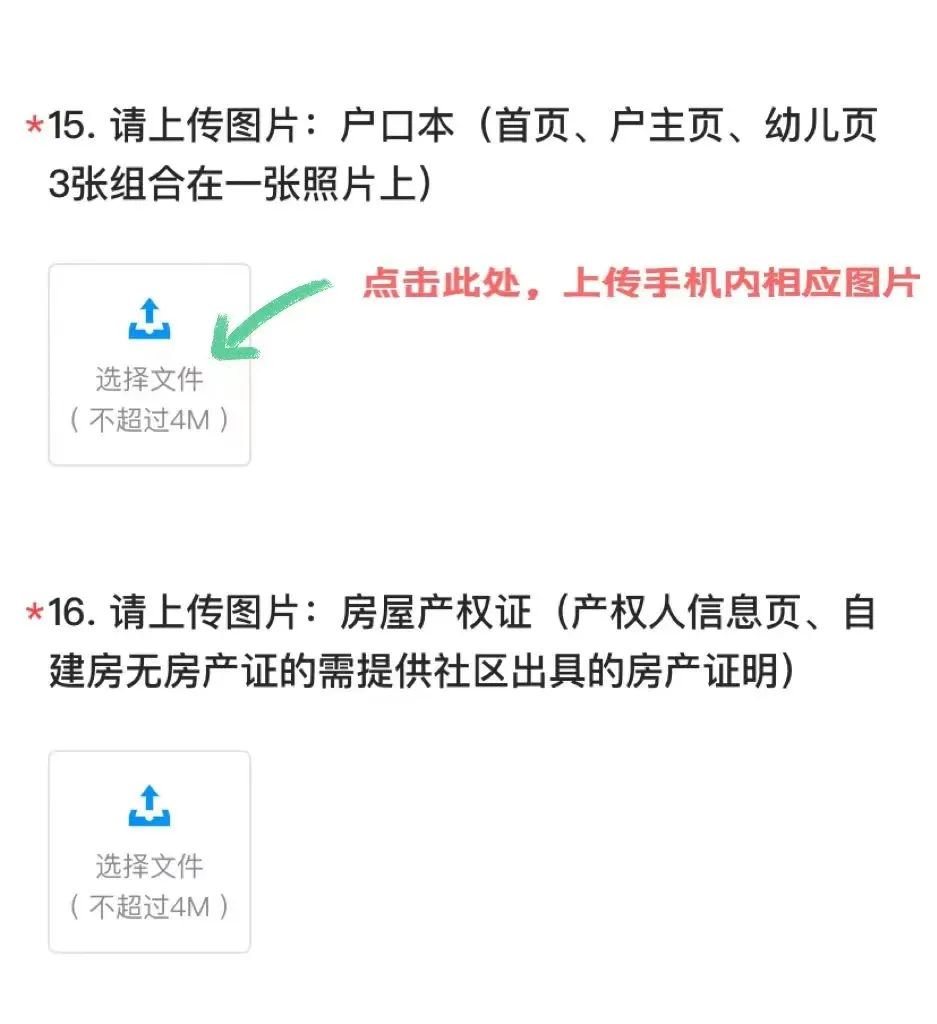This screenshot has height=1024, width=937.
Task: Choose file for property ownership certificate
Action: point(149,851)
